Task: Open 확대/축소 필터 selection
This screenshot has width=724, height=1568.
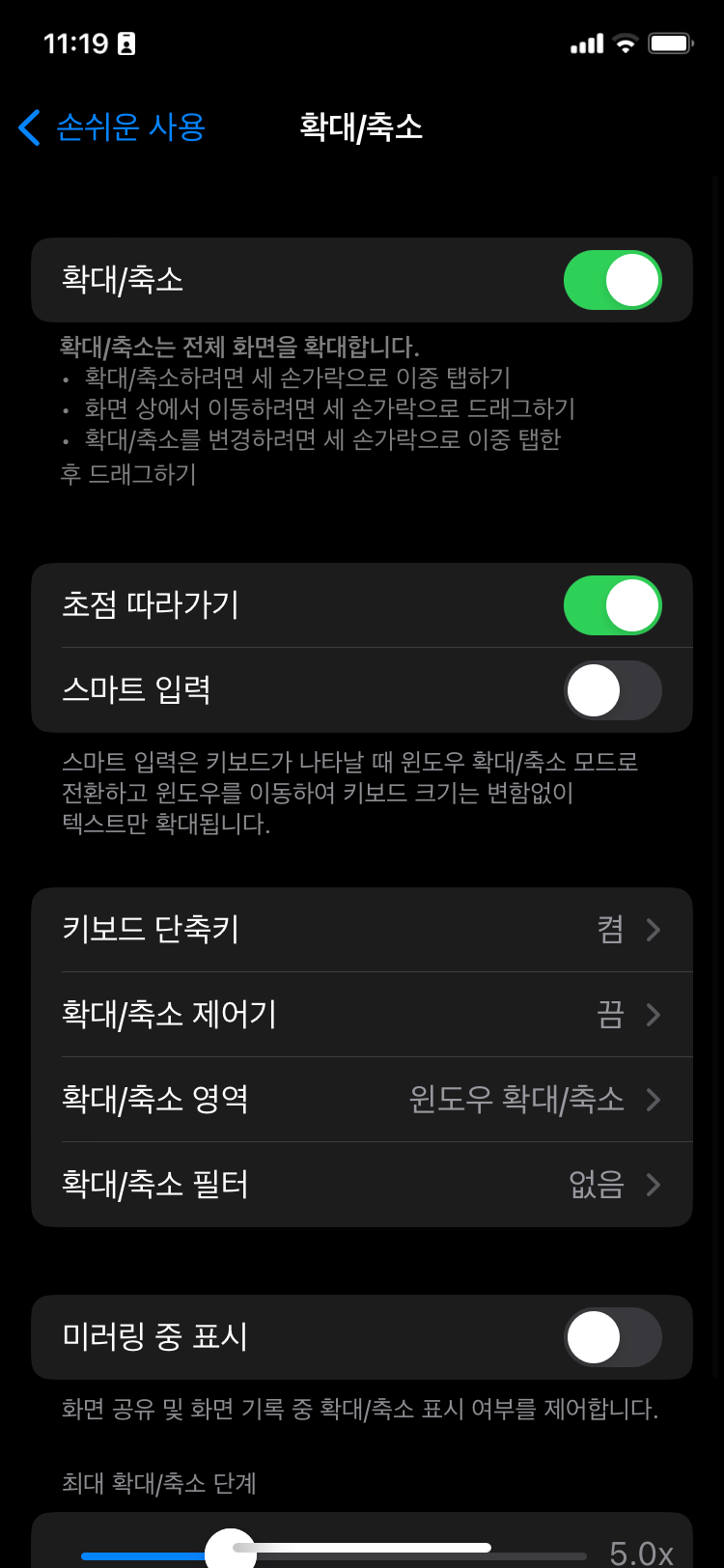Action: (x=362, y=1185)
